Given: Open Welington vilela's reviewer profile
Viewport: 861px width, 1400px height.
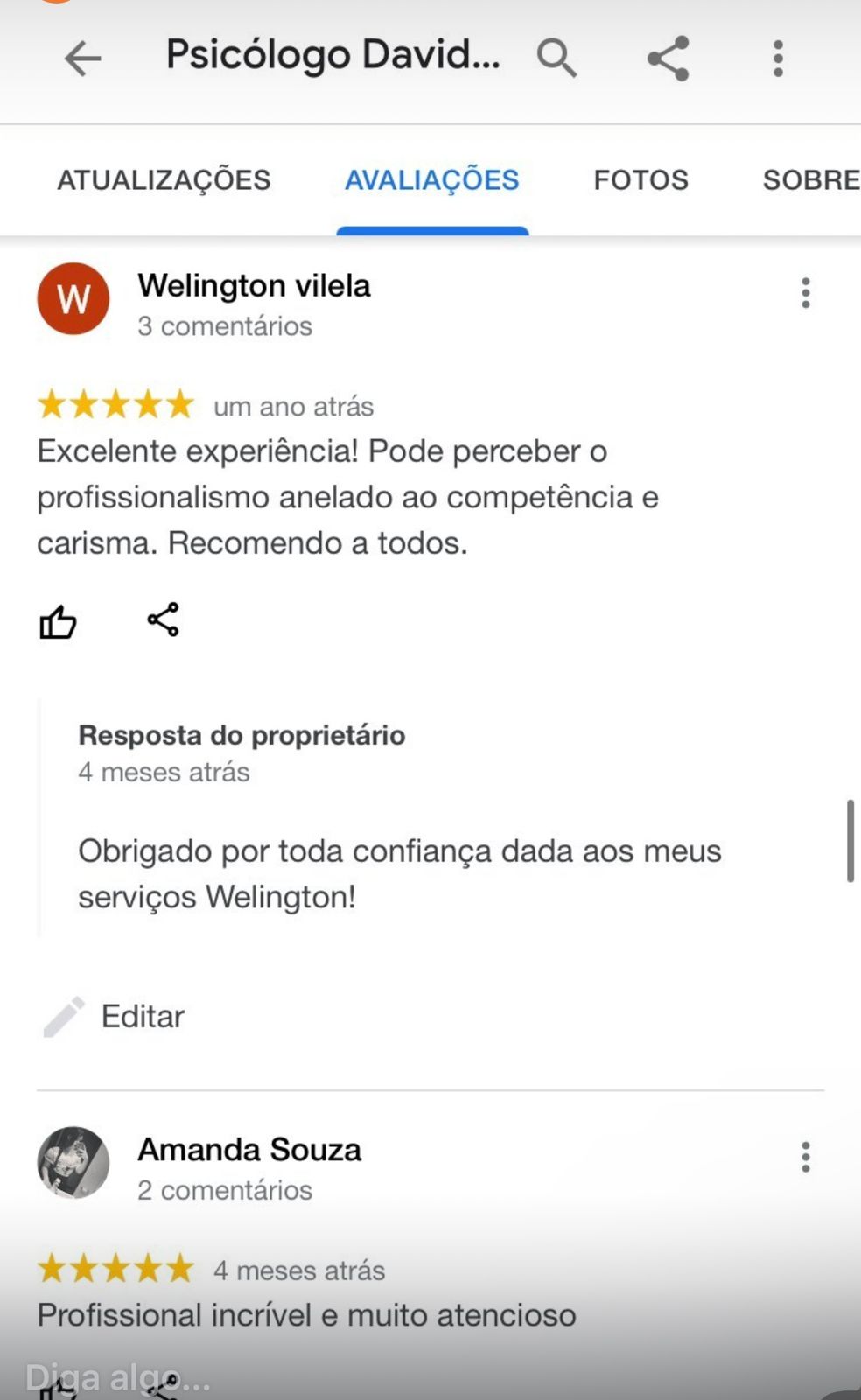Looking at the screenshot, I should tap(73, 299).
